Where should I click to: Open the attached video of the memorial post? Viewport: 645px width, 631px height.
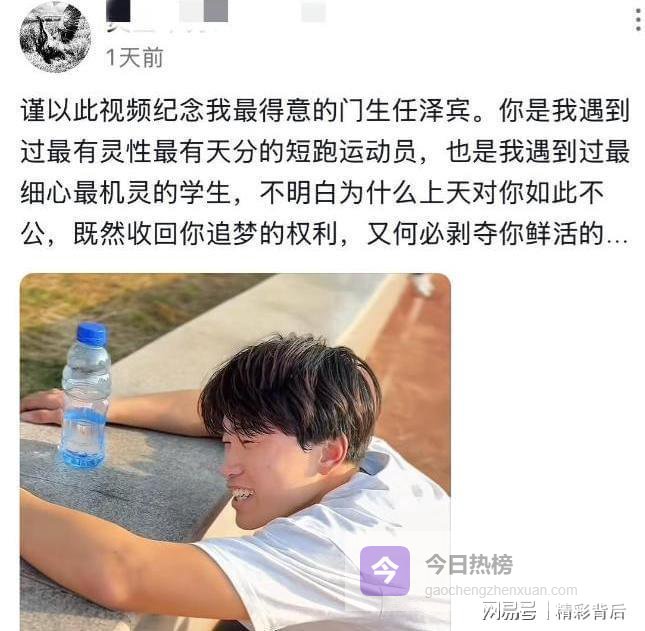pyautogui.click(x=235, y=450)
